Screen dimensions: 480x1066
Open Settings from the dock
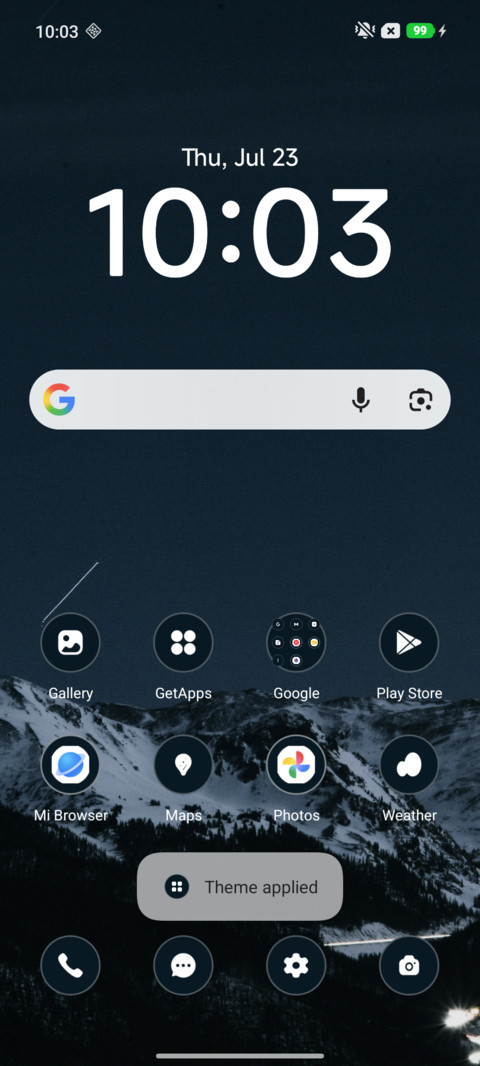pyautogui.click(x=296, y=965)
